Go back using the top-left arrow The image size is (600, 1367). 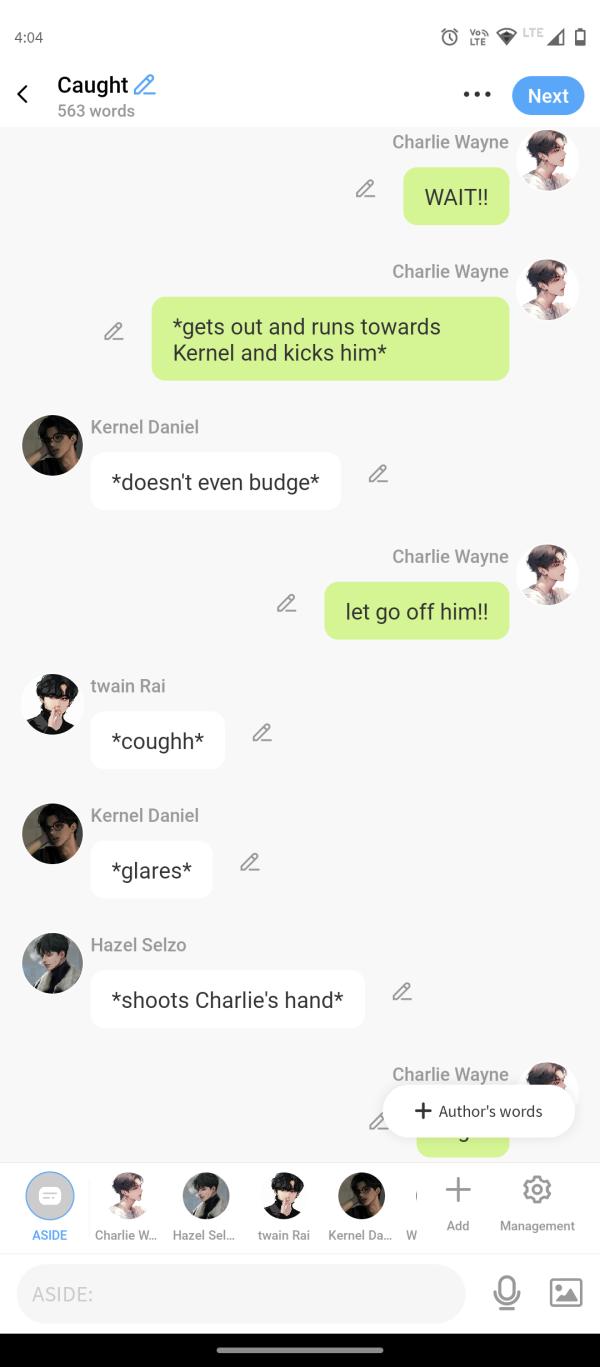click(x=22, y=95)
